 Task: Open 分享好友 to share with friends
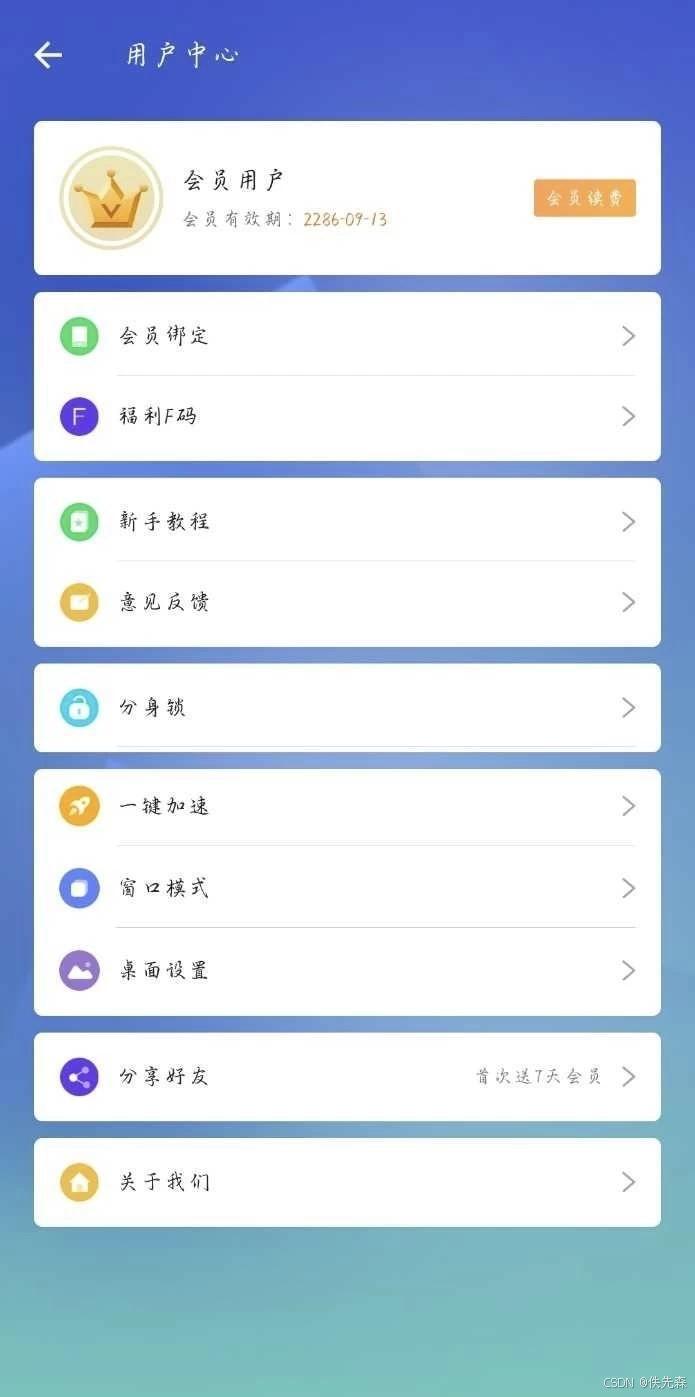347,1077
